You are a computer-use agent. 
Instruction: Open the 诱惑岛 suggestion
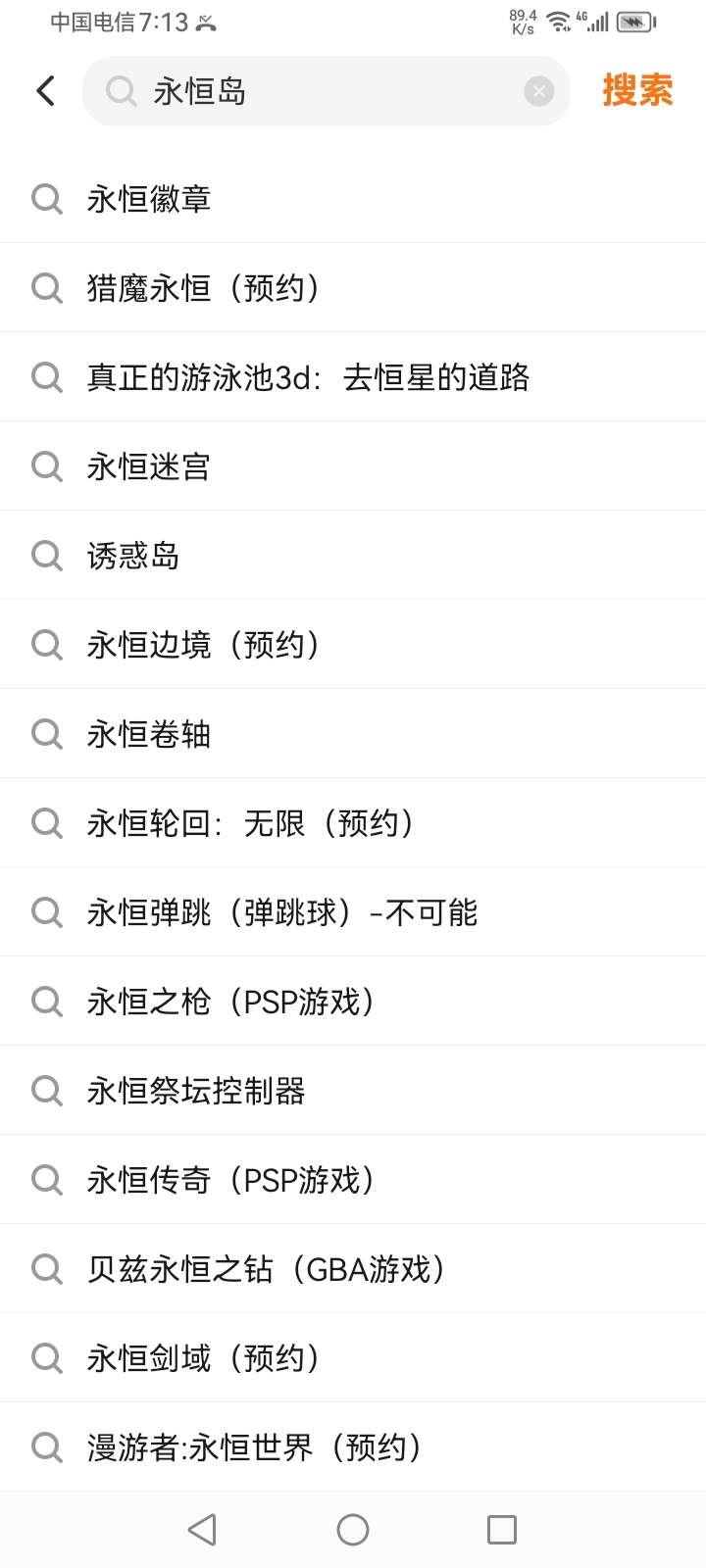[x=353, y=556]
